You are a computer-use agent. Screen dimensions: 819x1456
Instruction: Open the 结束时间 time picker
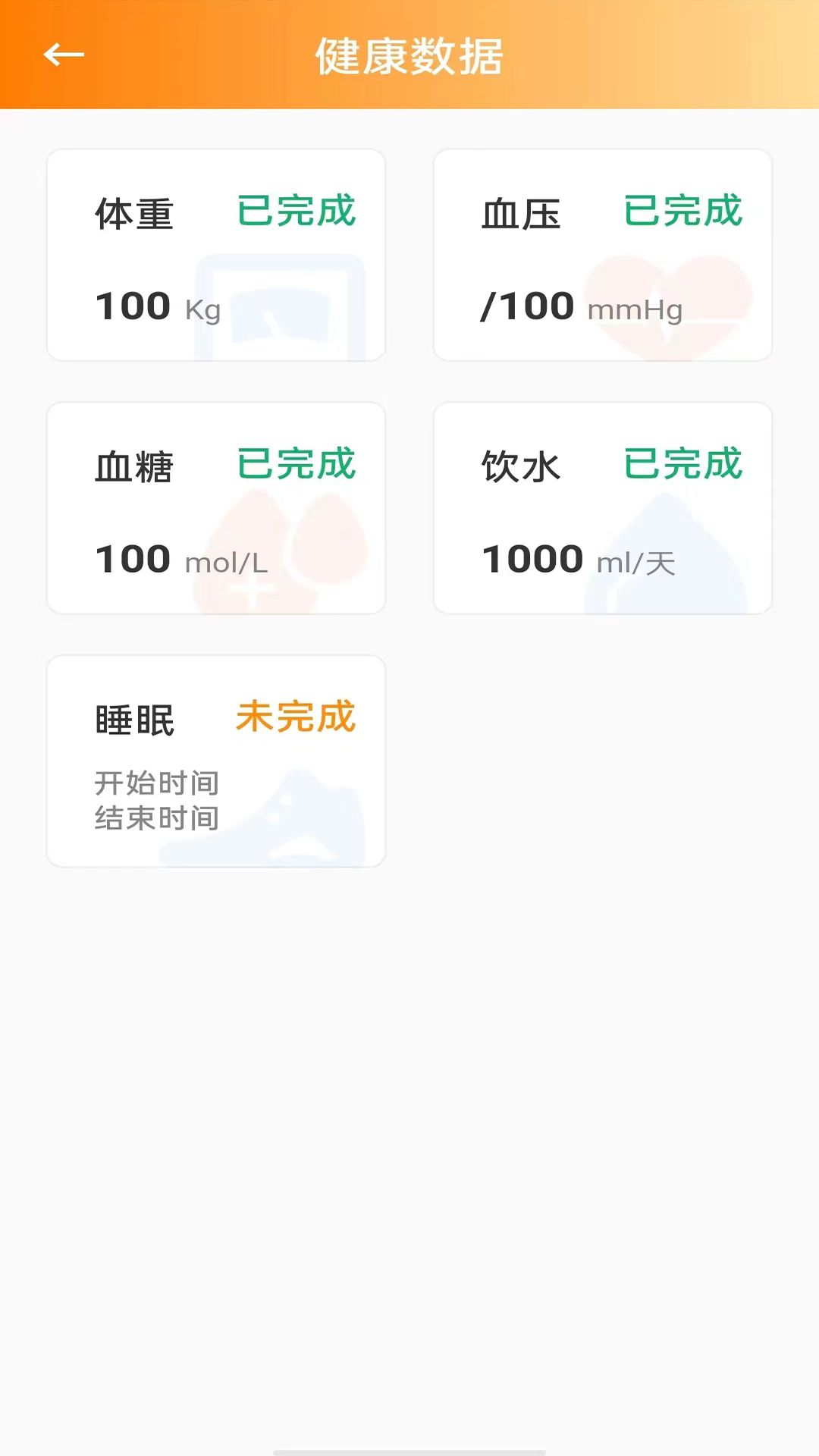coord(156,817)
